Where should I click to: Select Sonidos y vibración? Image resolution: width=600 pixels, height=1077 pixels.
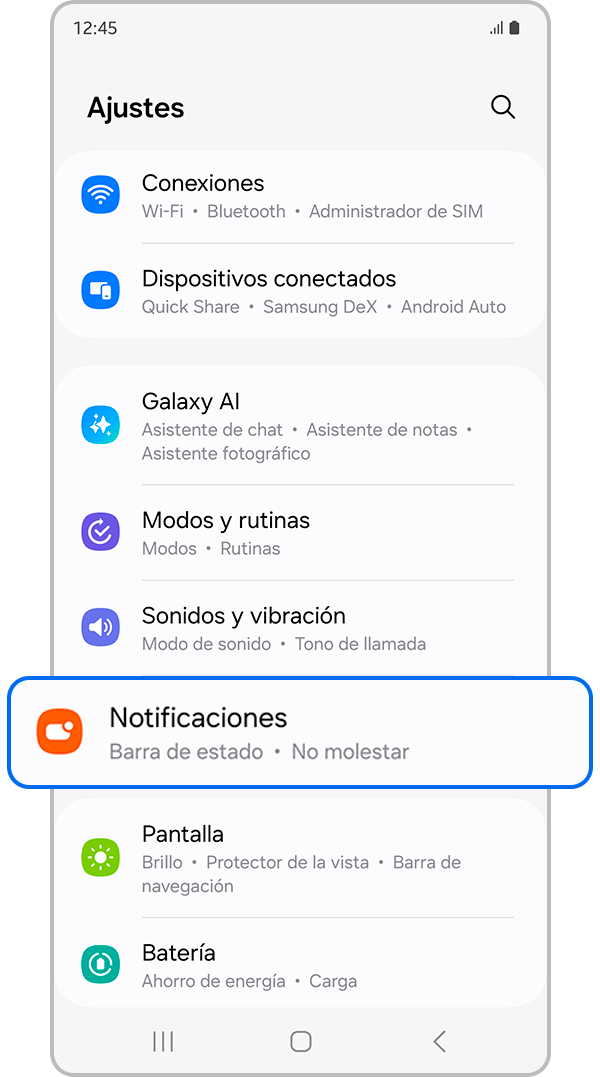coord(300,628)
